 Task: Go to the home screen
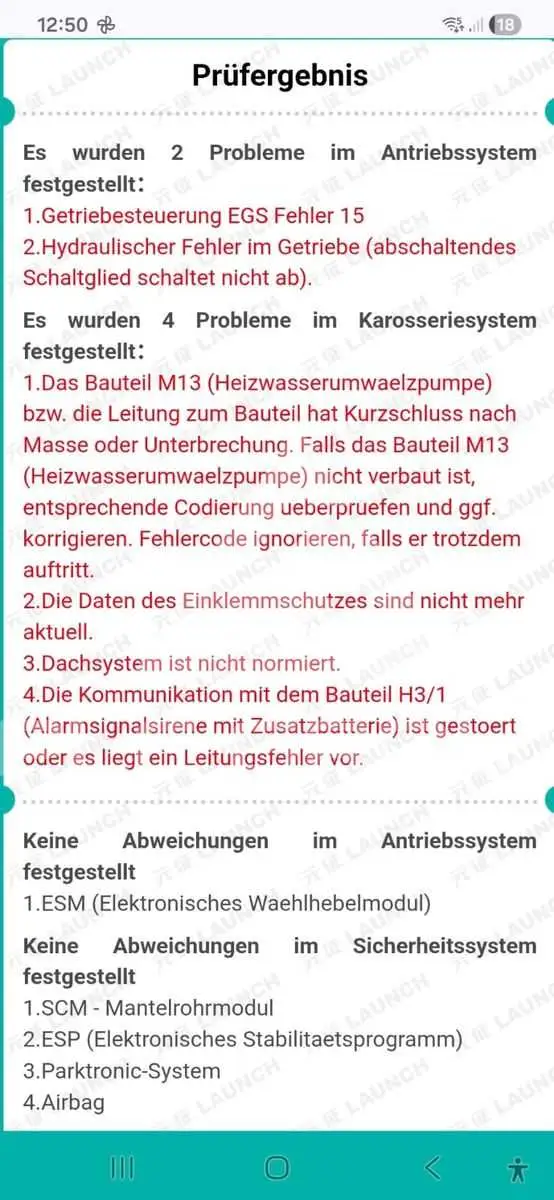pyautogui.click(x=277, y=1167)
